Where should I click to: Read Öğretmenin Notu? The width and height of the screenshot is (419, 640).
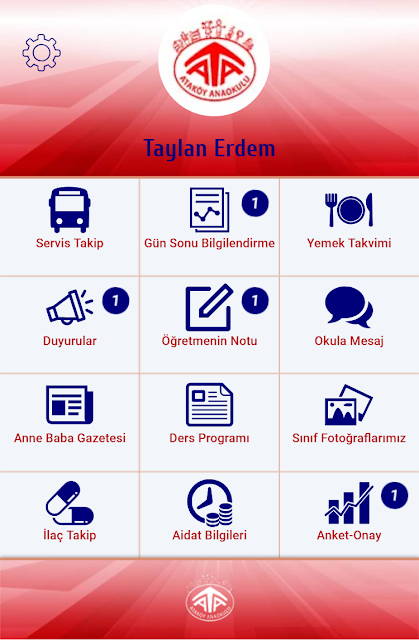pyautogui.click(x=209, y=325)
